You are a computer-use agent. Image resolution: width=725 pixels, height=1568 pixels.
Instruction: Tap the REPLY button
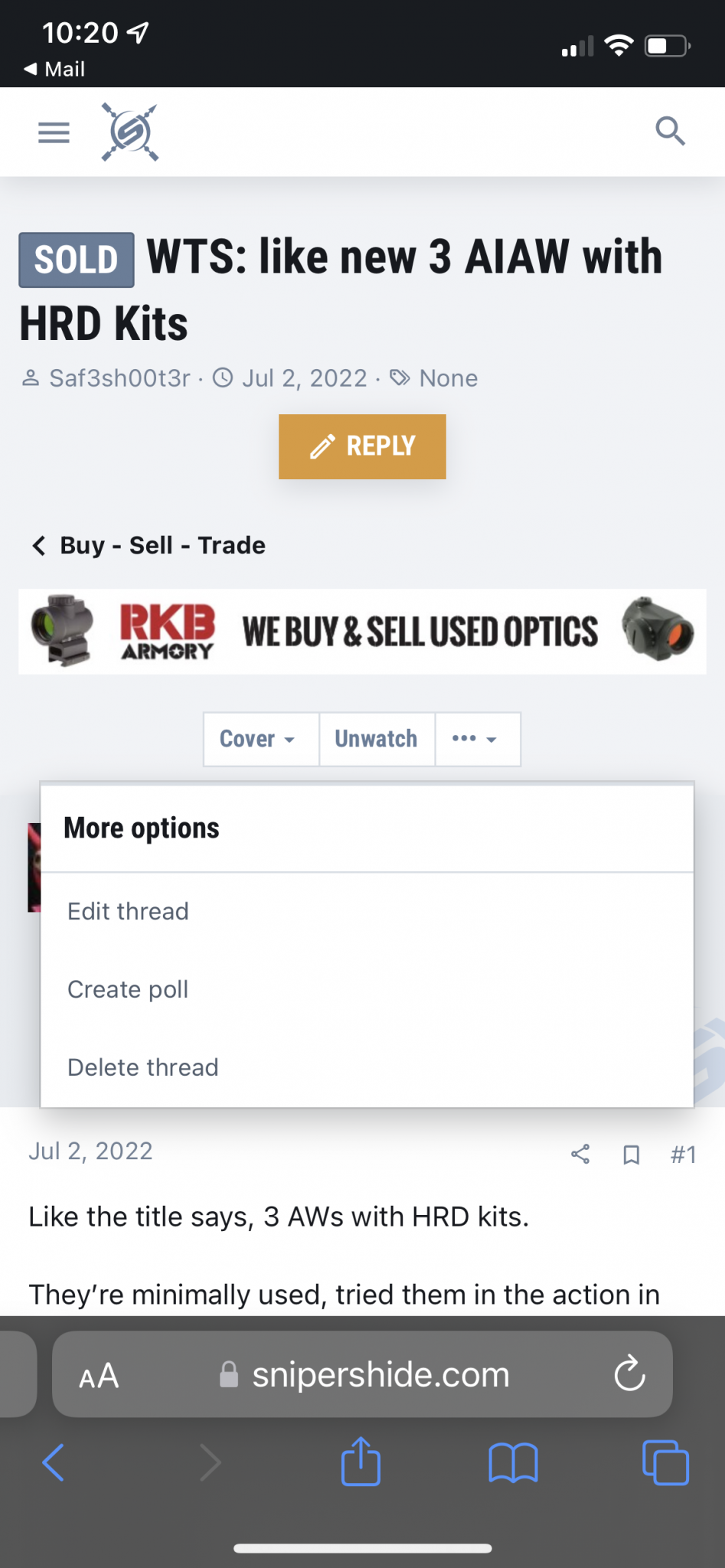pos(362,446)
